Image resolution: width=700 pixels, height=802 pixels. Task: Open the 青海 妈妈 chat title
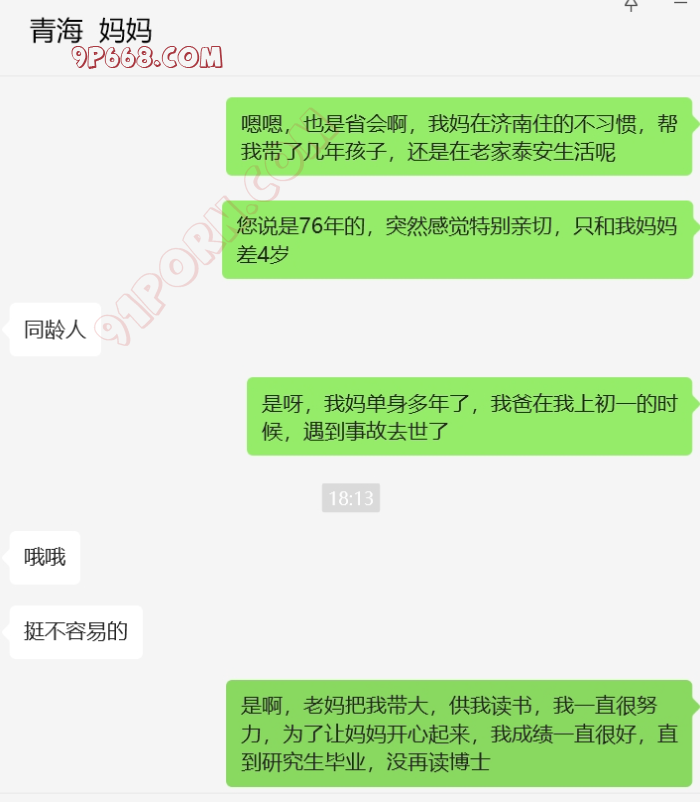(91, 30)
